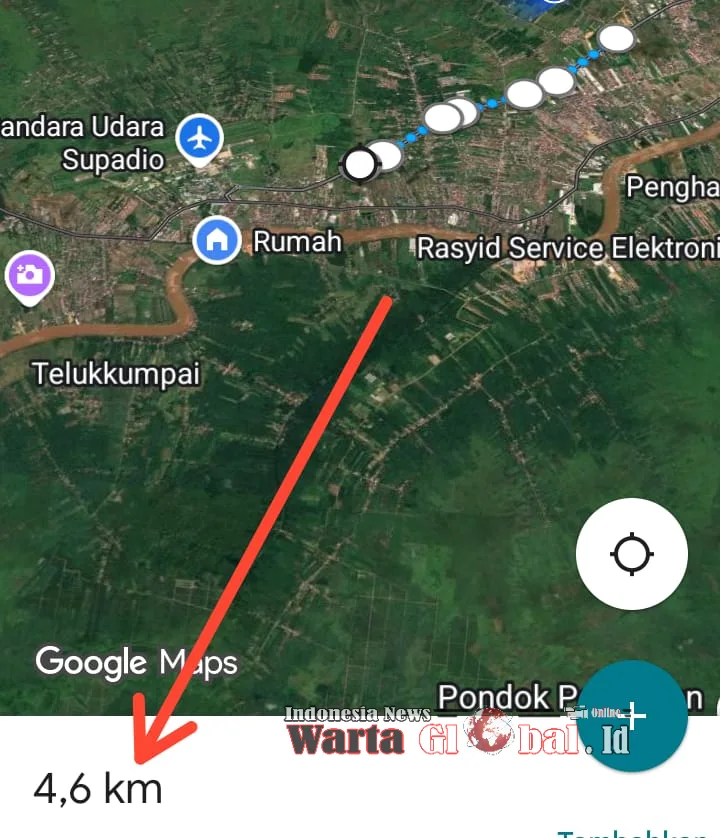Open the Bandara Udara Supadio airport marker
This screenshot has height=838, width=720.
pos(200,138)
